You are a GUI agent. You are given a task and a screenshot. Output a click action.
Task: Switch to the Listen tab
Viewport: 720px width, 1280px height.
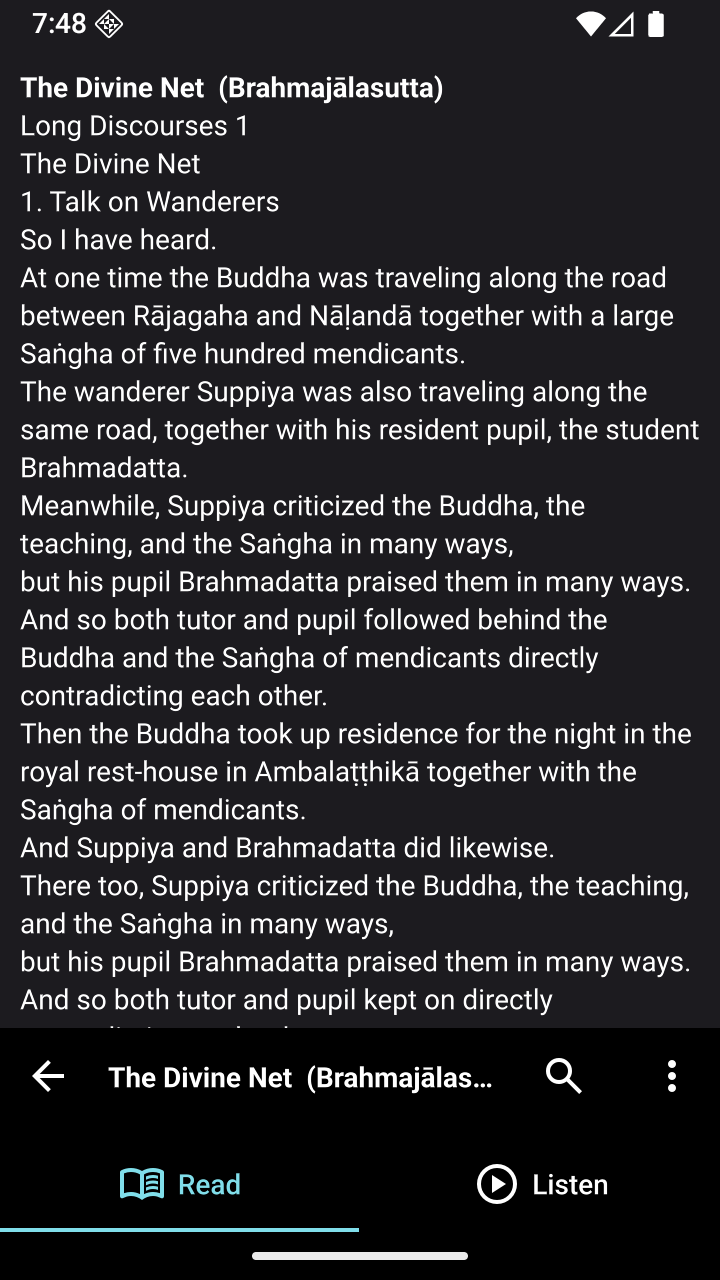[x=541, y=1184]
